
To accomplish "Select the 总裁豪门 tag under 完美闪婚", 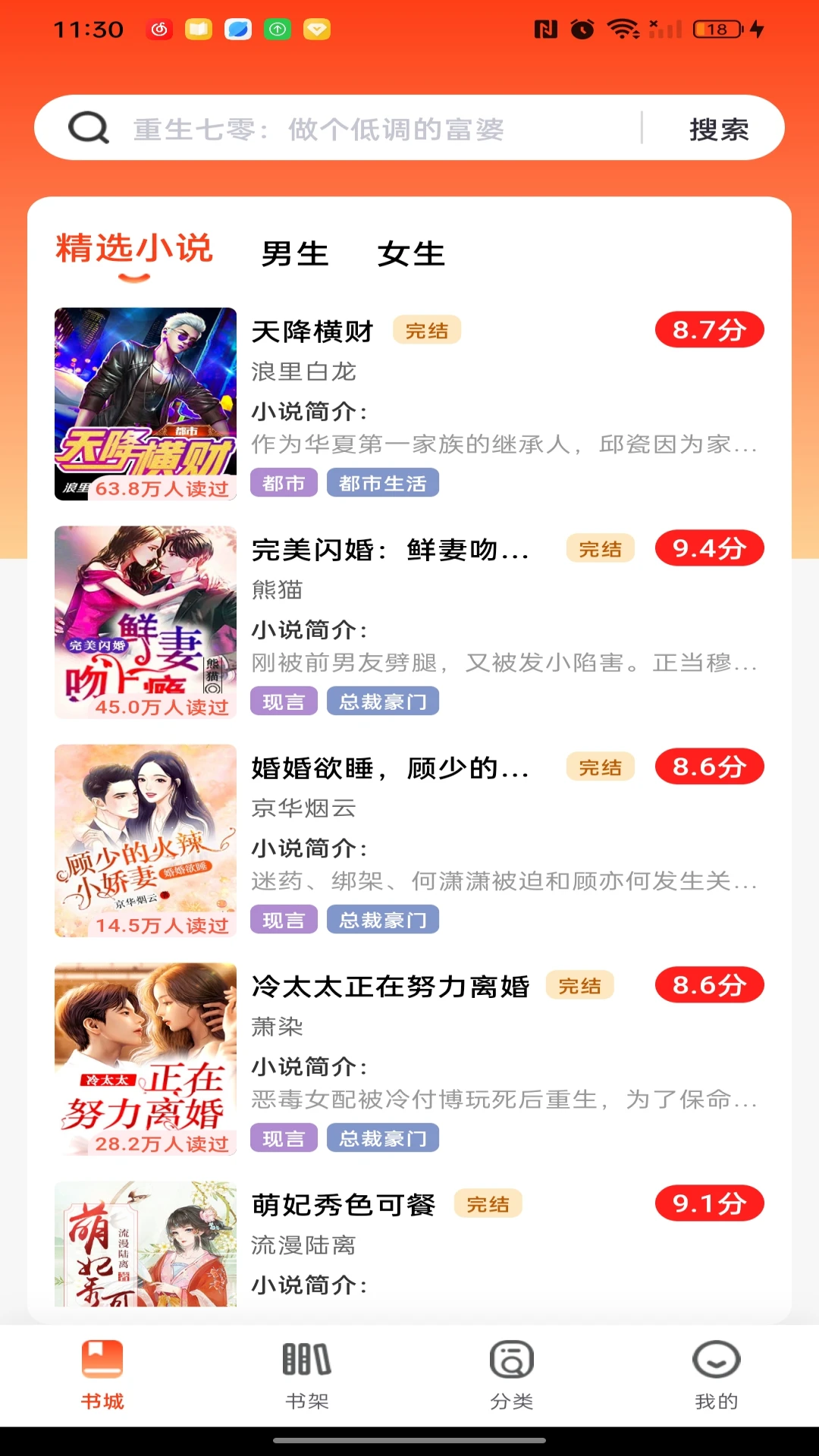I will pyautogui.click(x=383, y=701).
